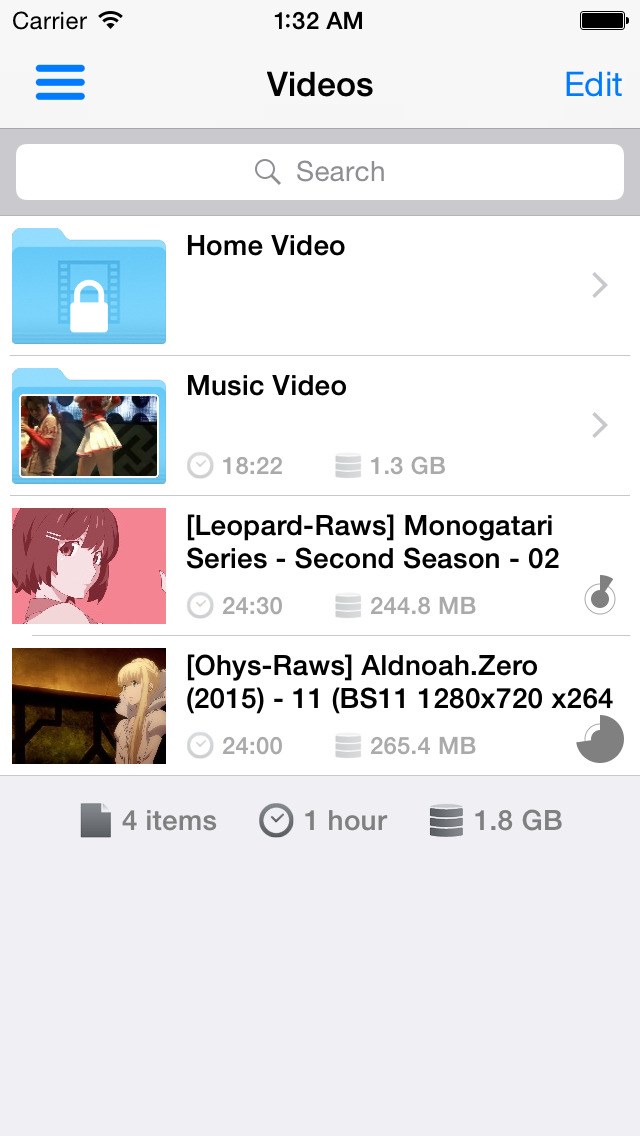Open the hamburger menu
The width and height of the screenshot is (640, 1136).
pos(60,83)
